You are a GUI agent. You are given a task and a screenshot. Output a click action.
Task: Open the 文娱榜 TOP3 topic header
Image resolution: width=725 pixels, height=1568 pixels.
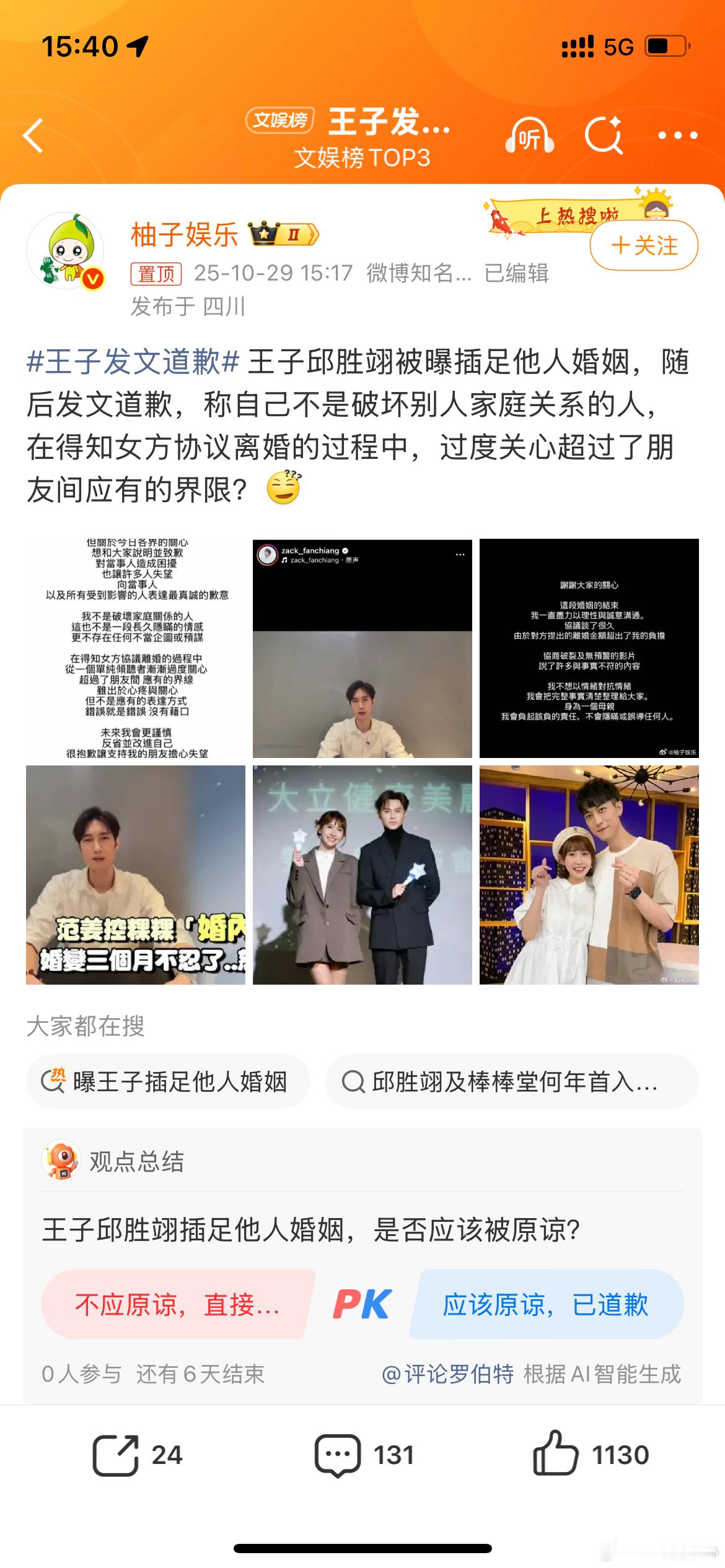(x=362, y=157)
